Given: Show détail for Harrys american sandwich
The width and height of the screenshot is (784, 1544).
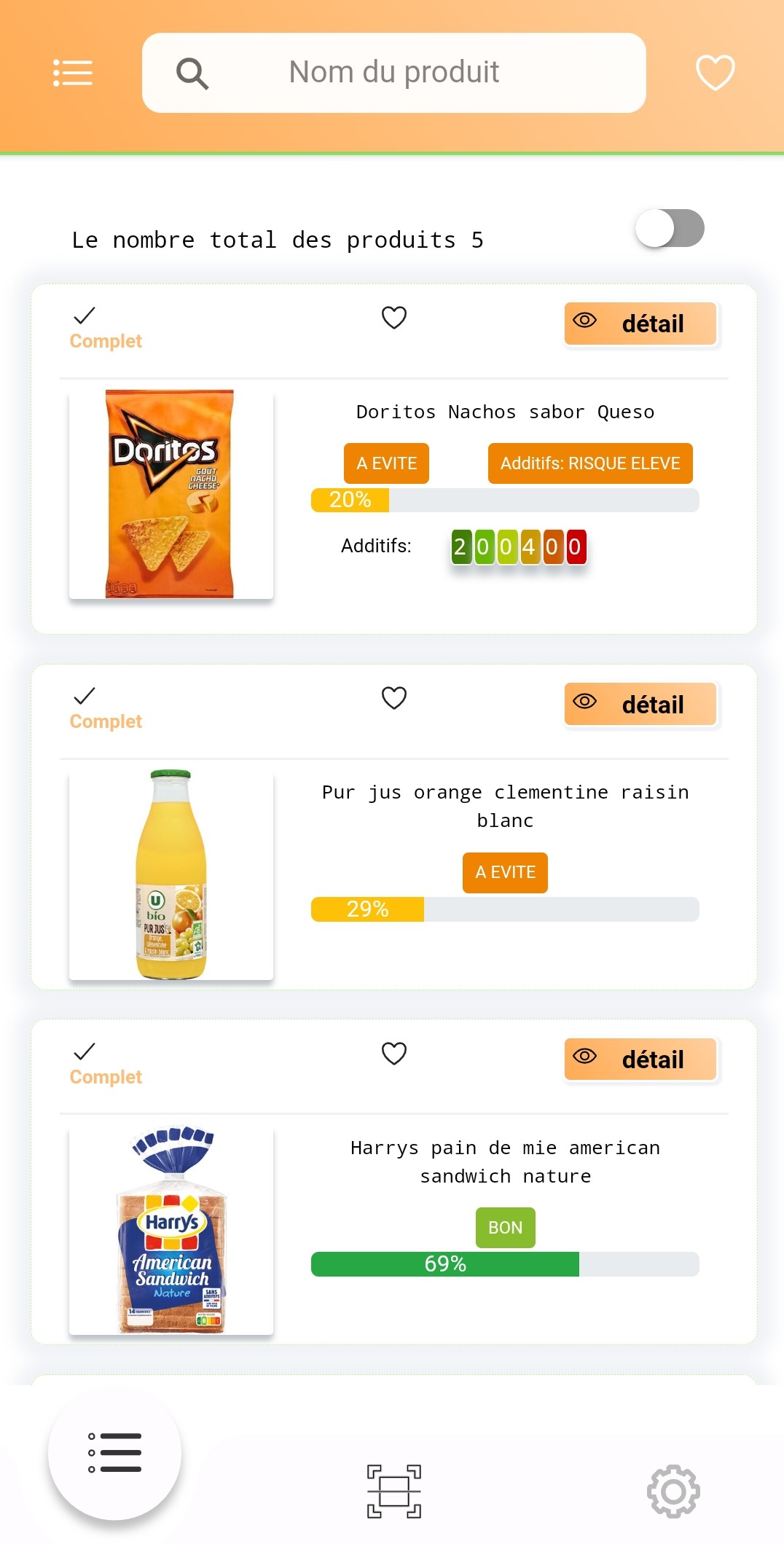Looking at the screenshot, I should (x=640, y=1059).
